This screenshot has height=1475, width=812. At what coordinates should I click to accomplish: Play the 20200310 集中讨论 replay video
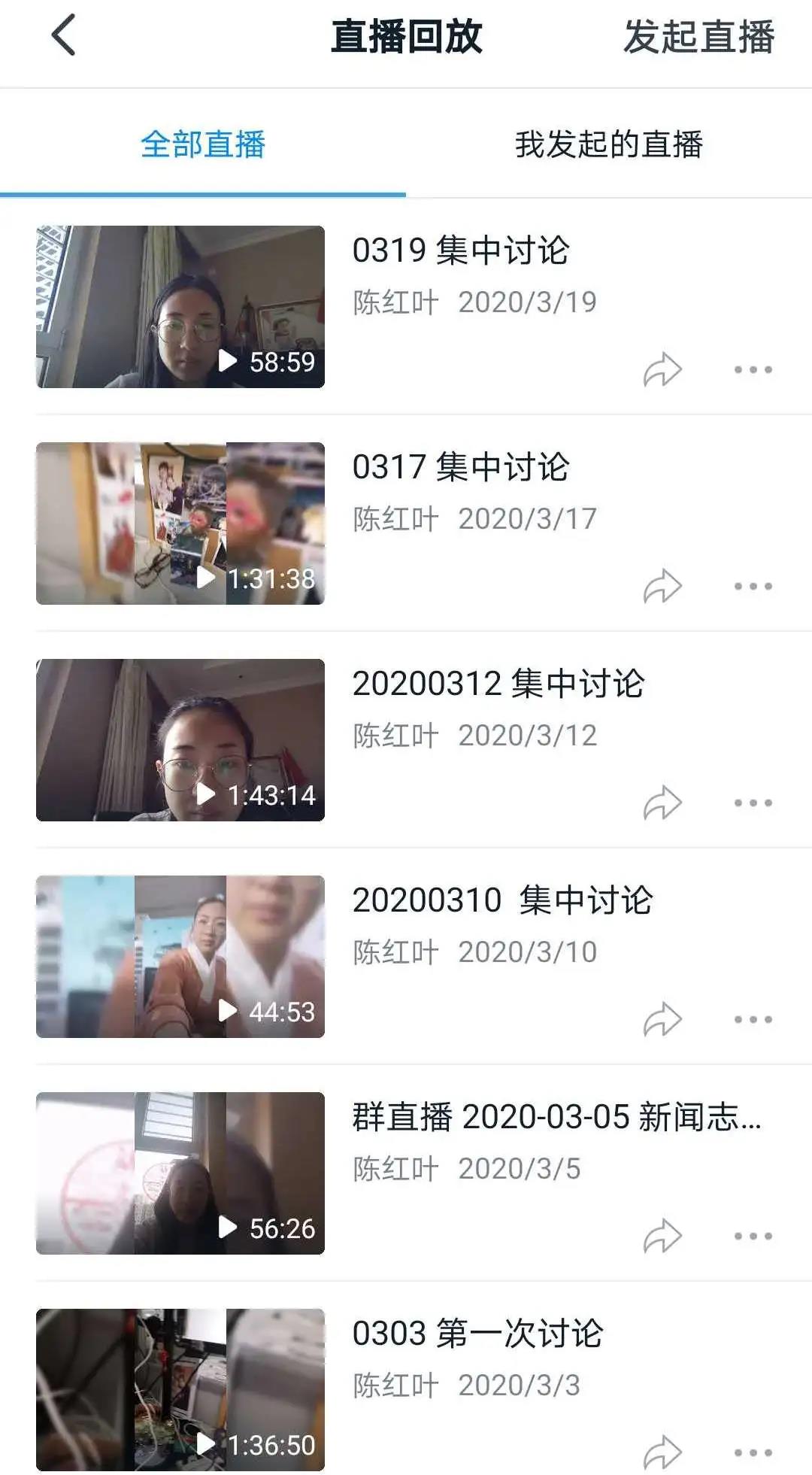click(180, 957)
